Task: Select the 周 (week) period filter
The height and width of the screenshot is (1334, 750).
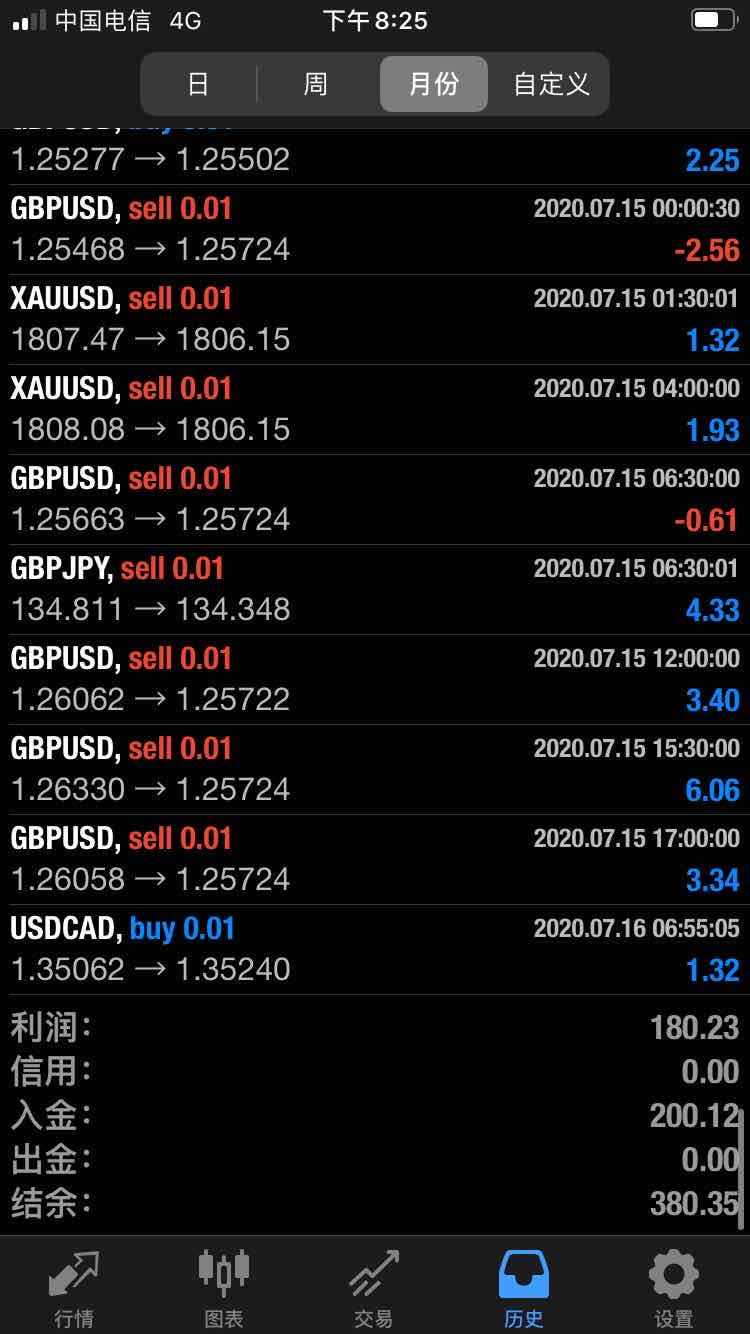Action: [x=316, y=84]
